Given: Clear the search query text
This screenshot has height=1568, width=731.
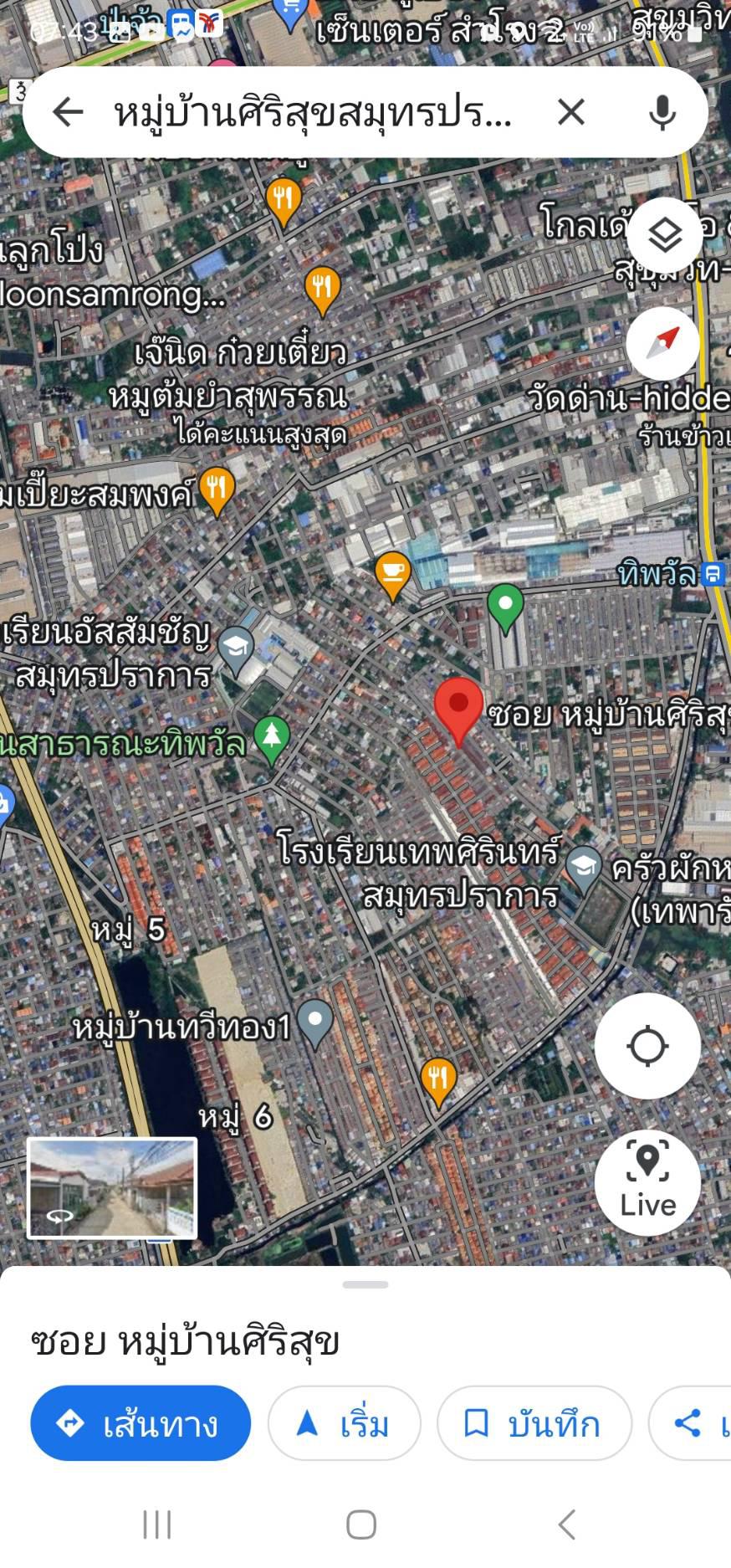Looking at the screenshot, I should click(x=571, y=112).
